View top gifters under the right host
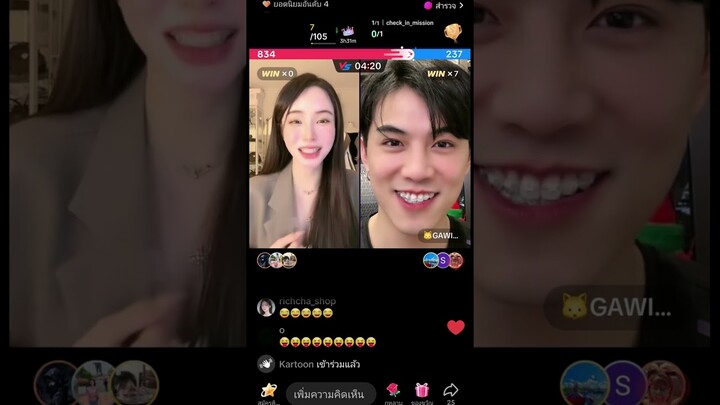Image resolution: width=720 pixels, height=405 pixels. 443,260
